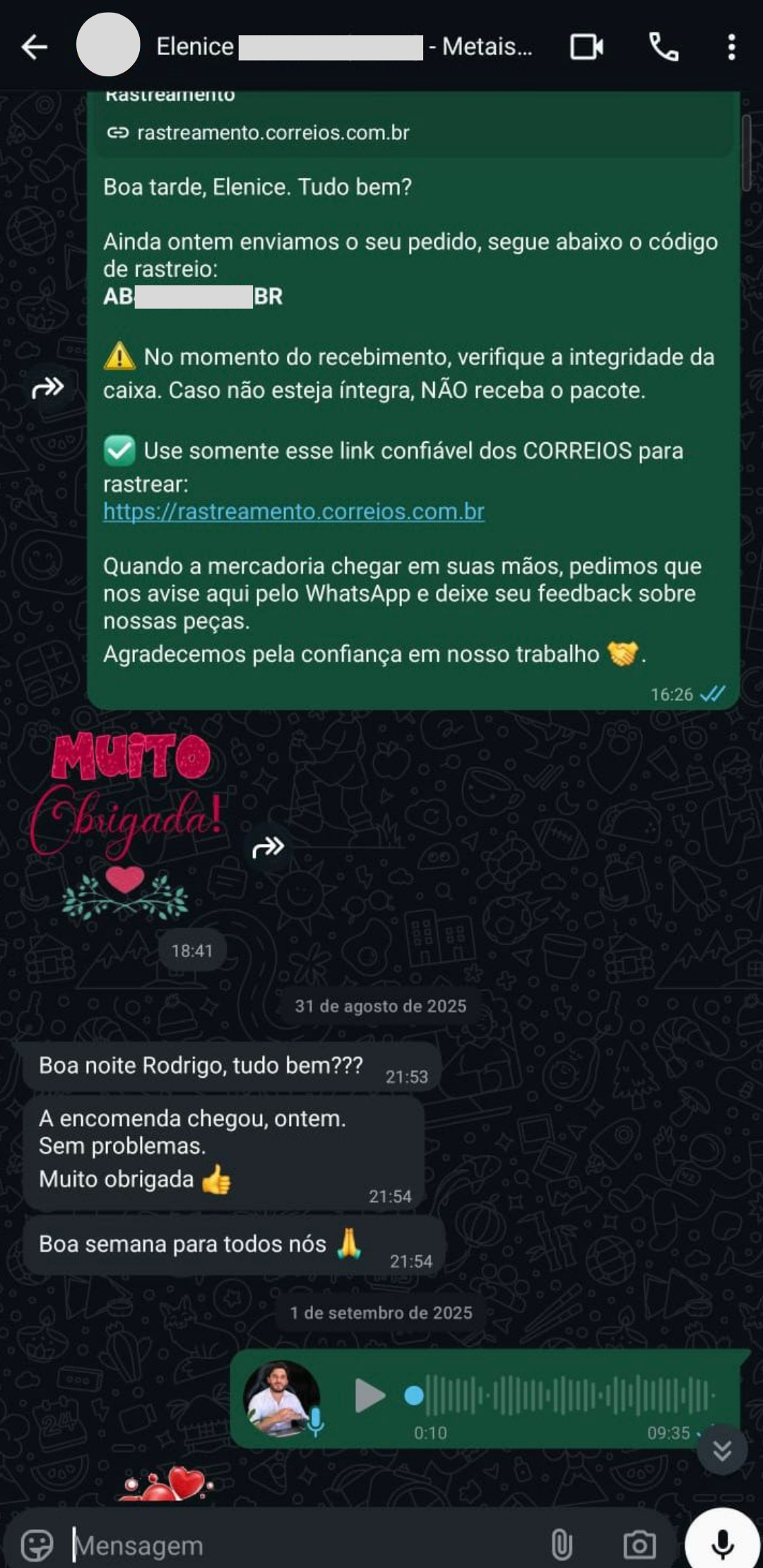Focus the Mensagem text field

click(x=304, y=1545)
